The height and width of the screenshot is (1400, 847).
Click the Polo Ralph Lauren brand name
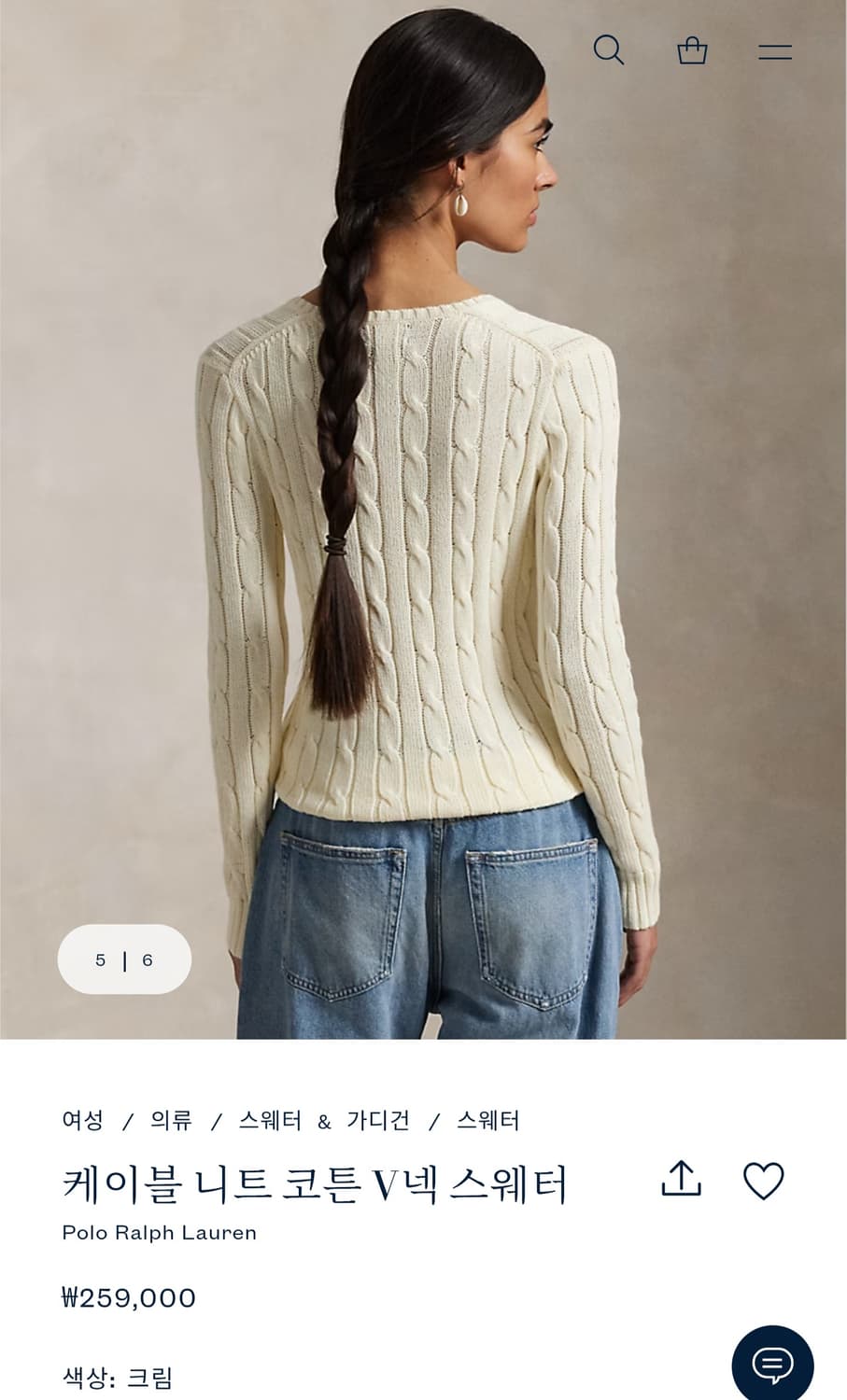[158, 1232]
